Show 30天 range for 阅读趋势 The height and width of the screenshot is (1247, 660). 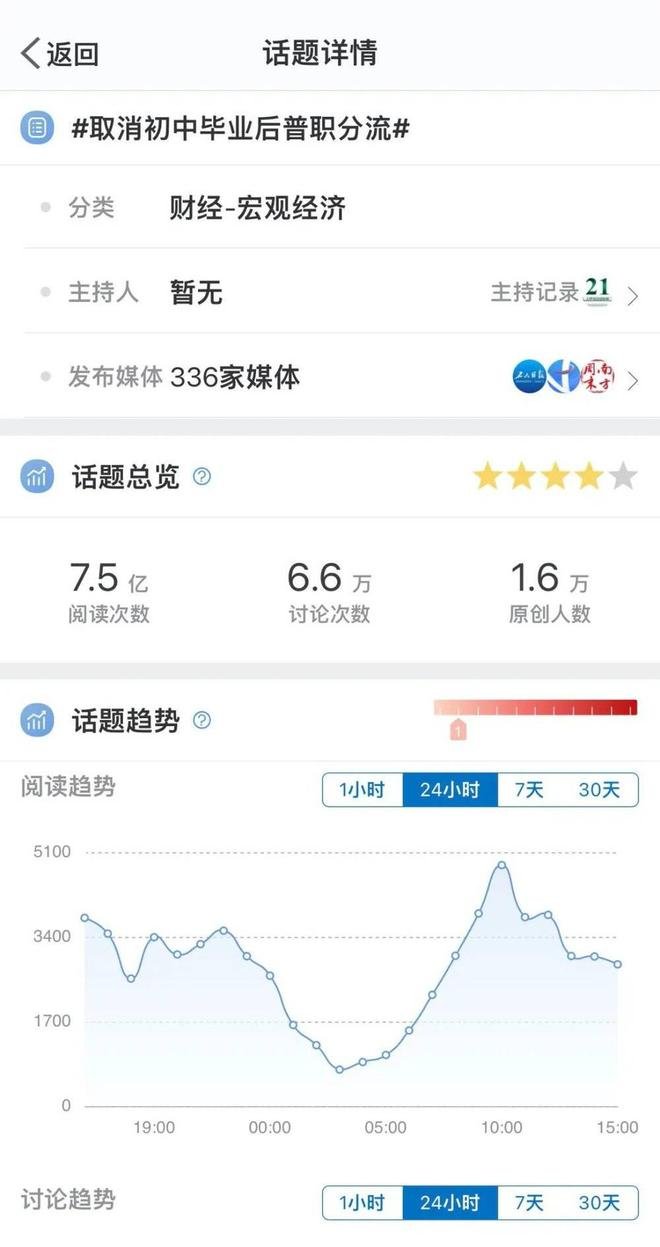tap(599, 790)
